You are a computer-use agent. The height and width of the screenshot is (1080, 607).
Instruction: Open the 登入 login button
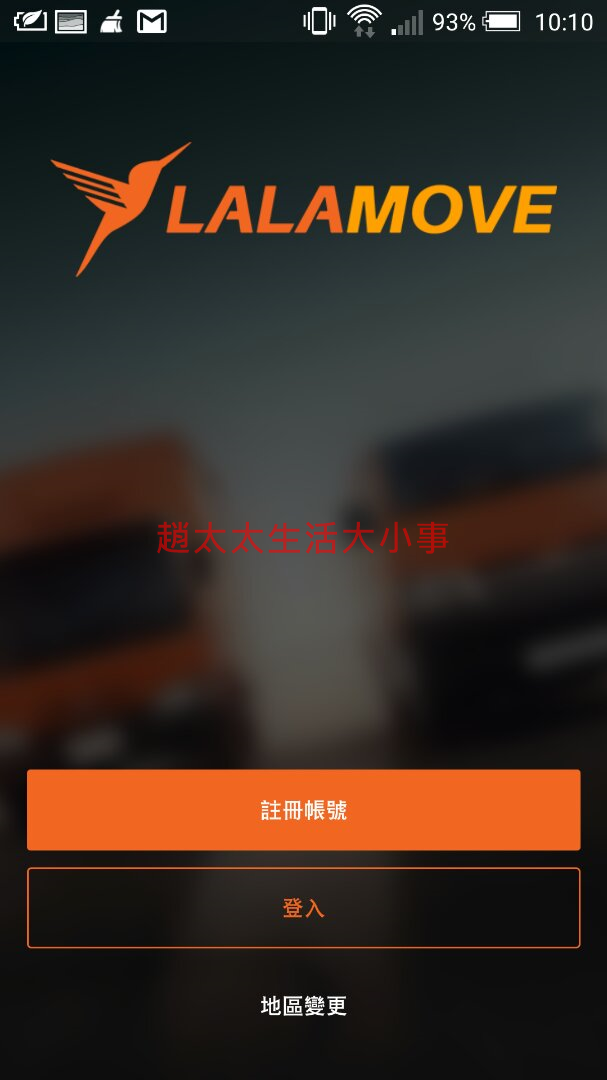303,908
